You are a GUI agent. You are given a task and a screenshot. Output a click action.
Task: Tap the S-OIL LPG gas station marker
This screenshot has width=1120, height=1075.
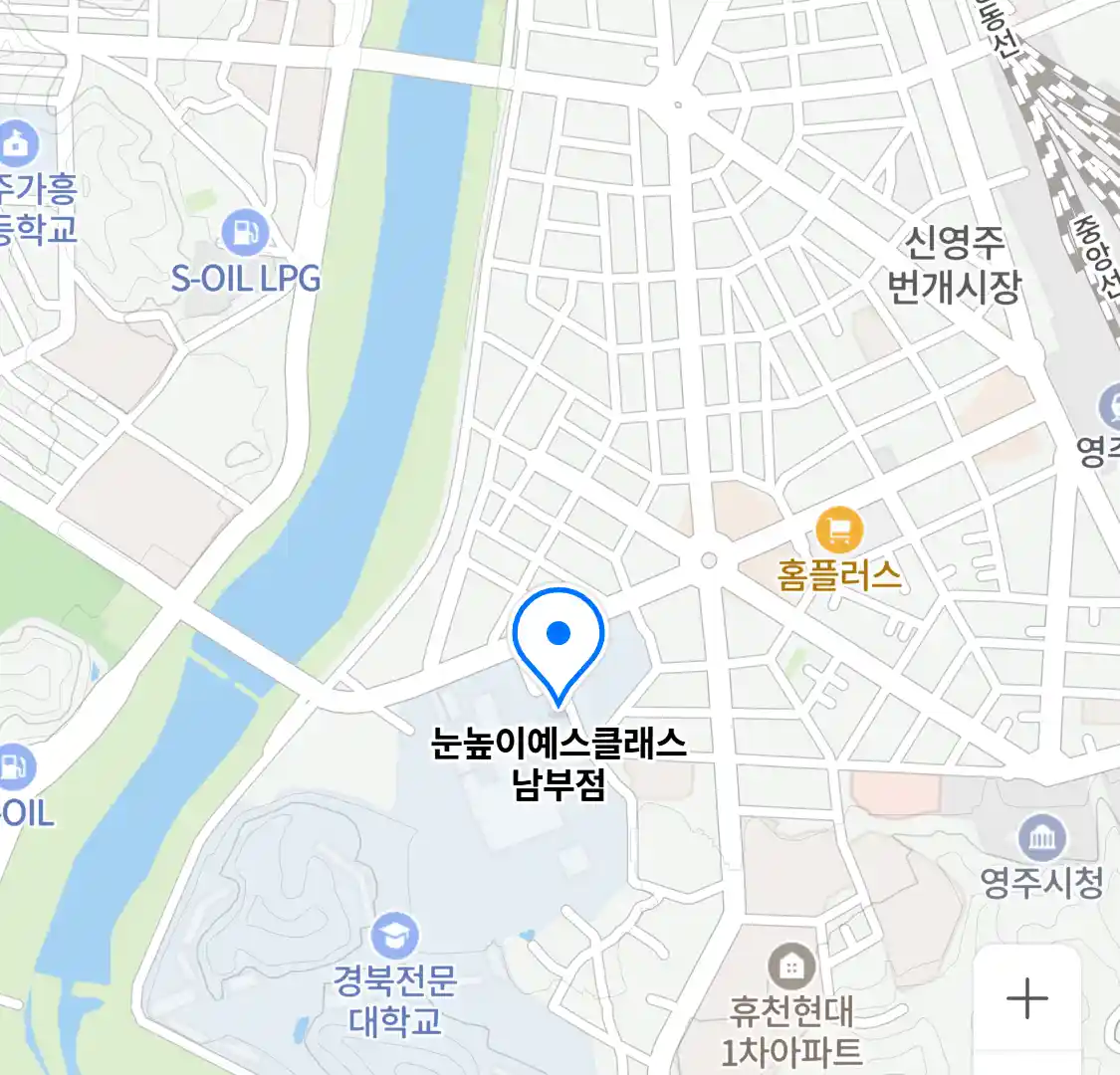245,233
